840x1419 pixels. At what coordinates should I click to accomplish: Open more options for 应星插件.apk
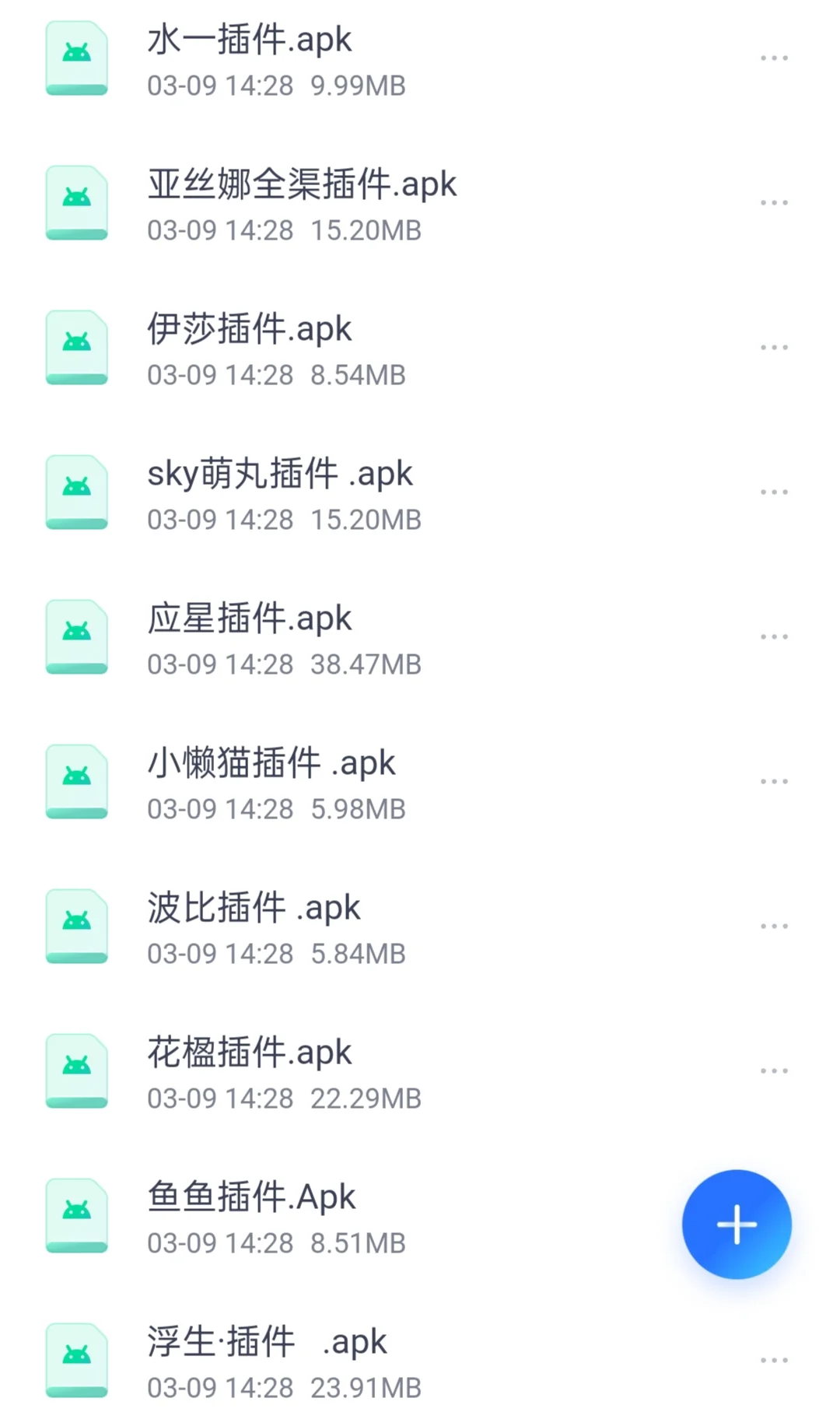[774, 638]
